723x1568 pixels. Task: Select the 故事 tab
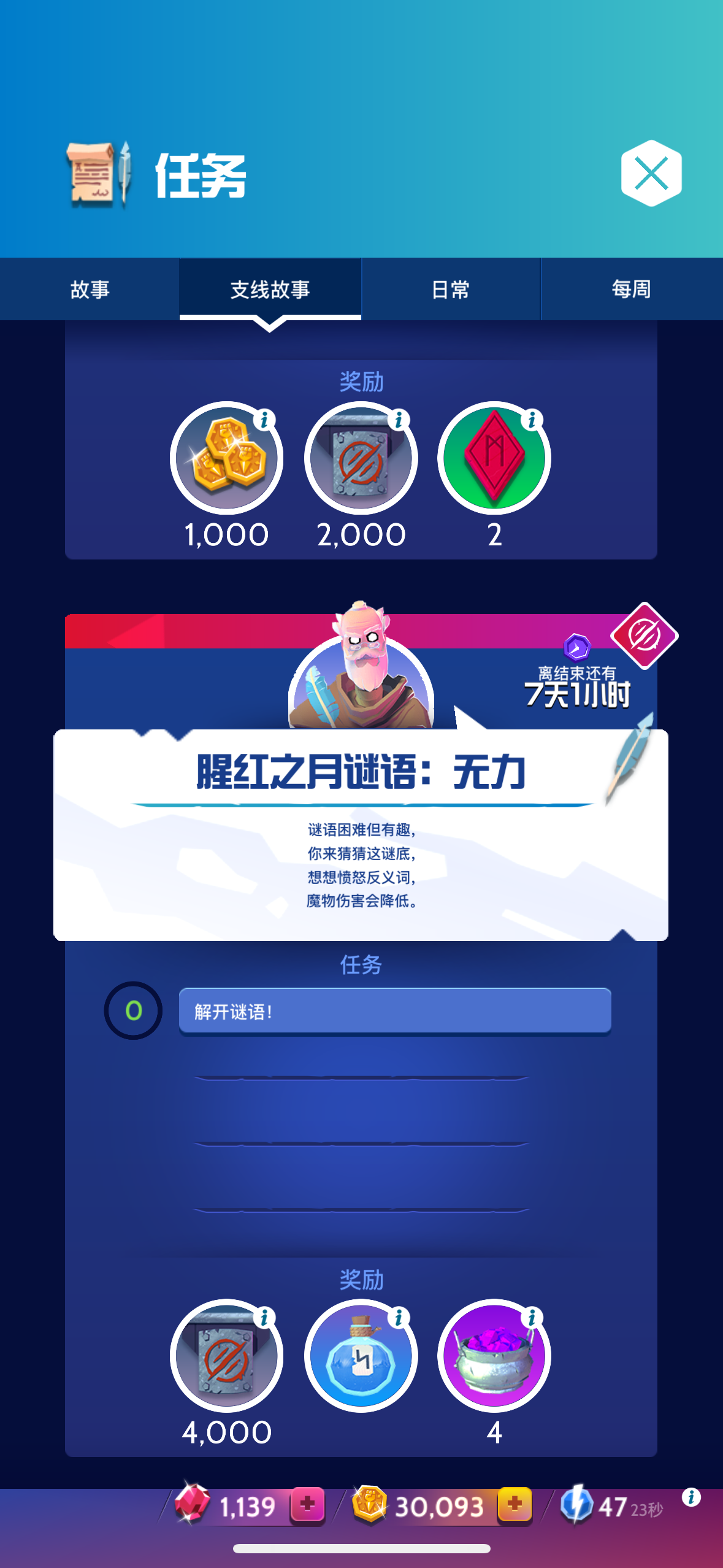90,289
